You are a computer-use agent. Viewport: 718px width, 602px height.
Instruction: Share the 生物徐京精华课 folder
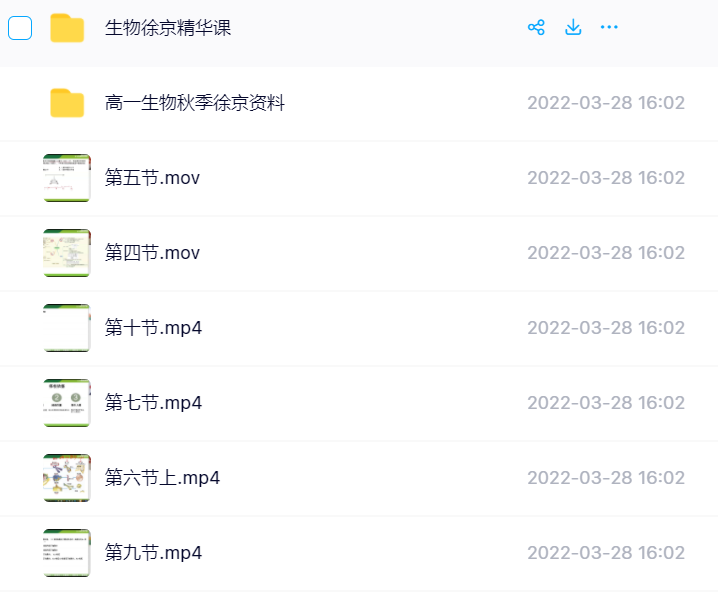click(536, 28)
